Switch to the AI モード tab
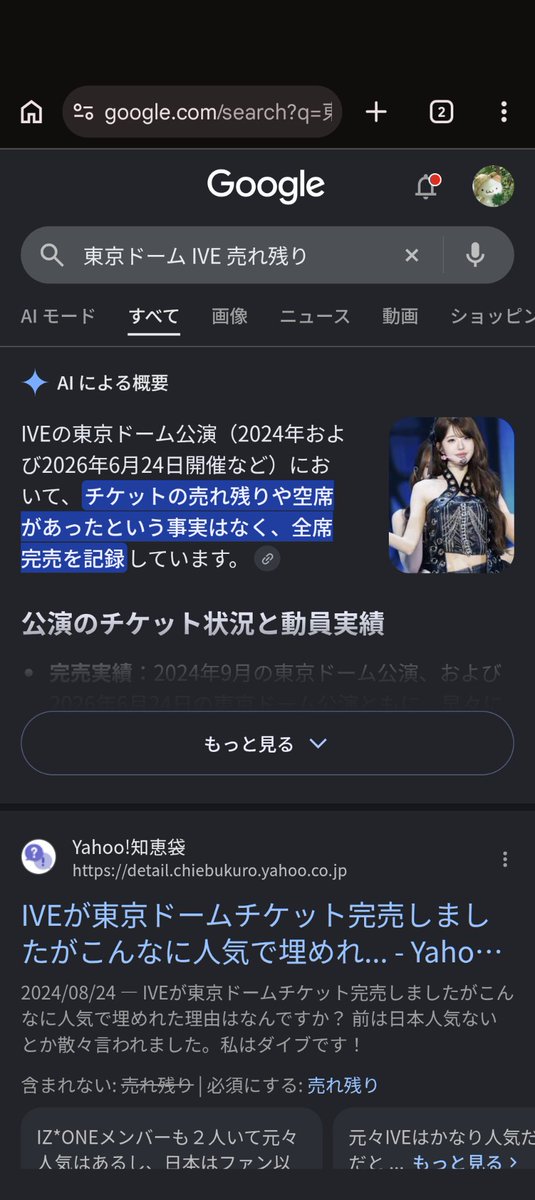This screenshot has width=535, height=1200. point(58,317)
